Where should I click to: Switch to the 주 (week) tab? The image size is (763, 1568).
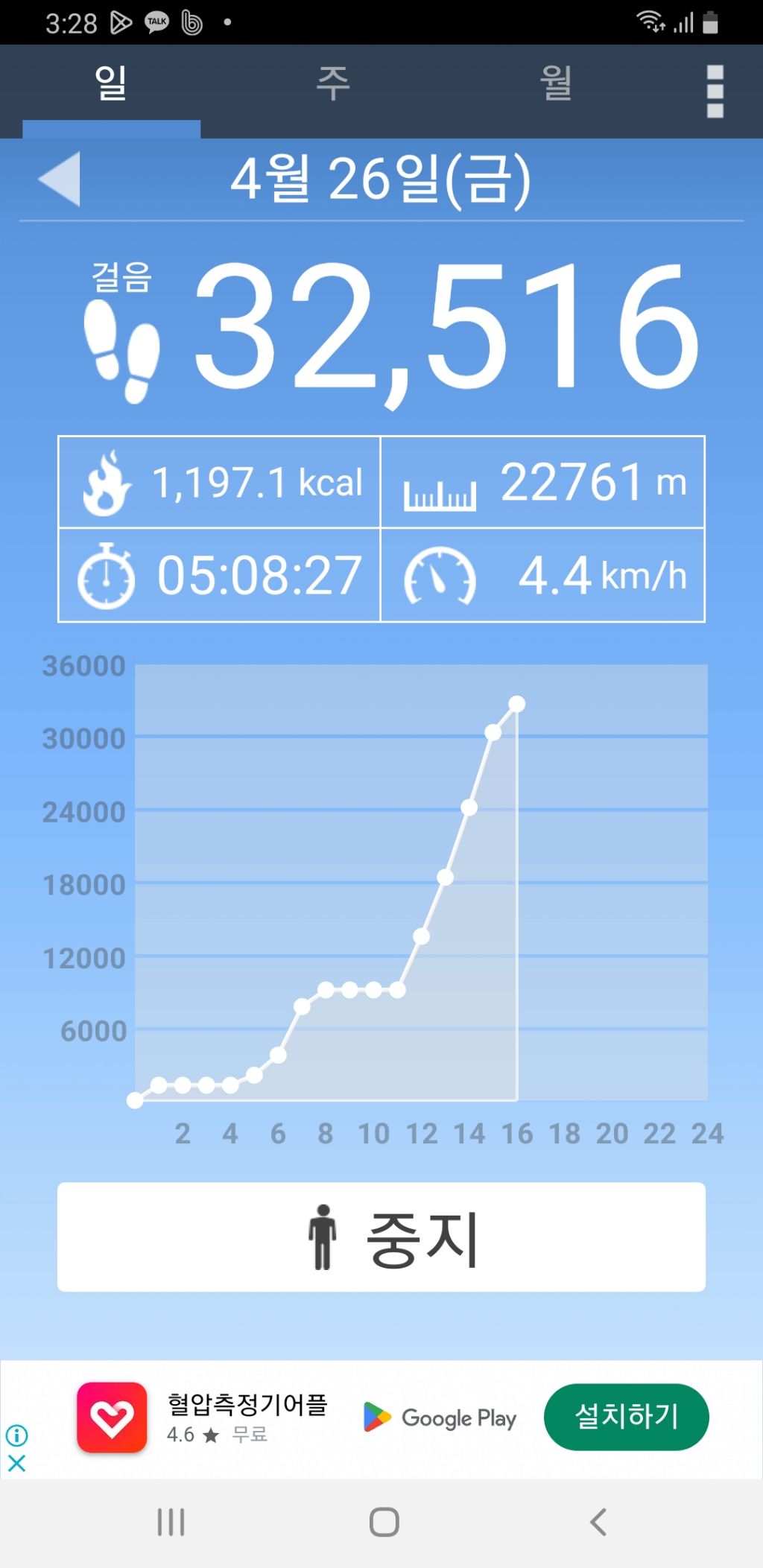[x=333, y=83]
